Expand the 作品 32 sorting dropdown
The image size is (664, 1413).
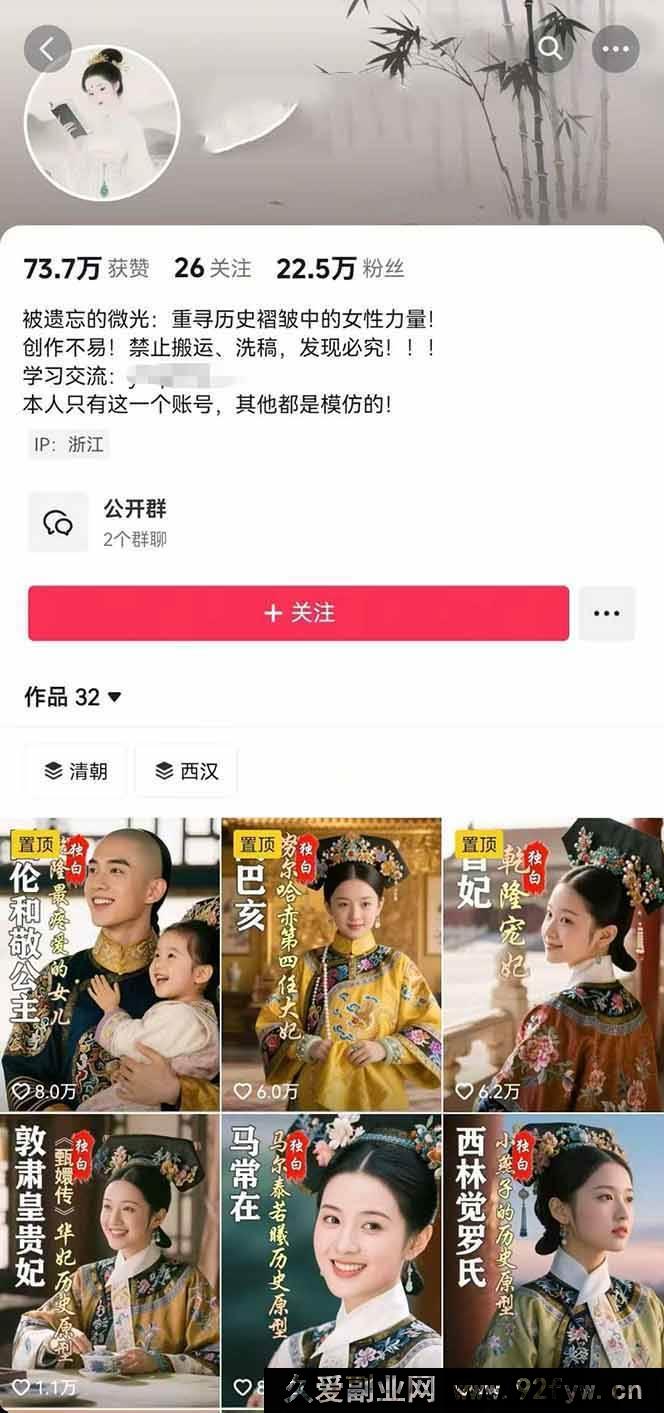coord(73,697)
